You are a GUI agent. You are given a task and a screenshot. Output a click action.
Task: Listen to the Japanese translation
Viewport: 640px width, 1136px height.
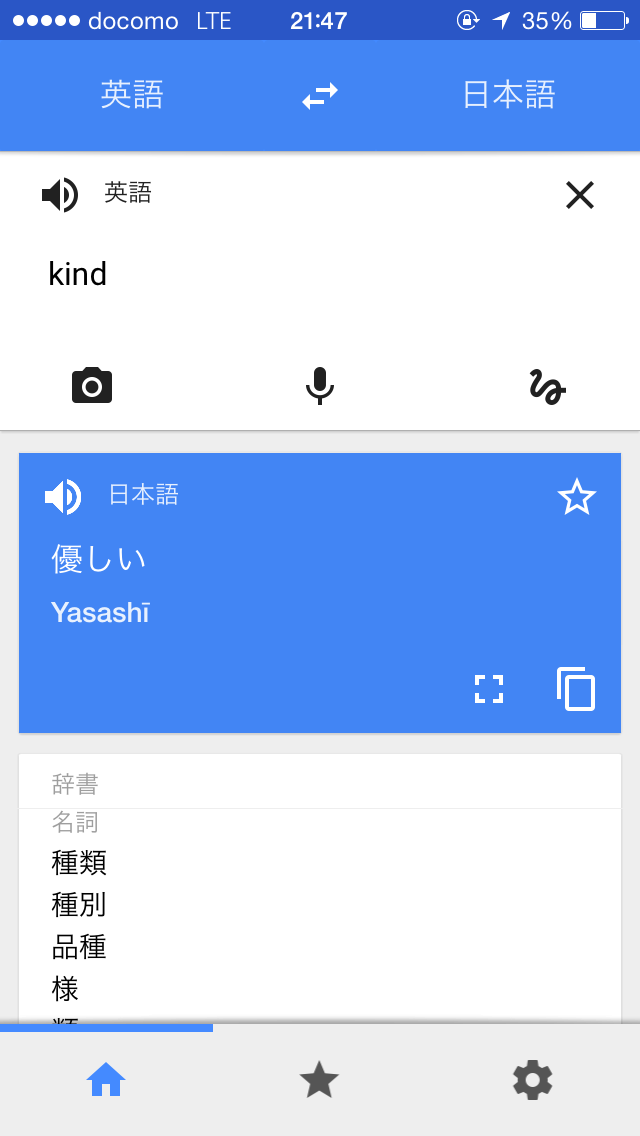coord(62,497)
